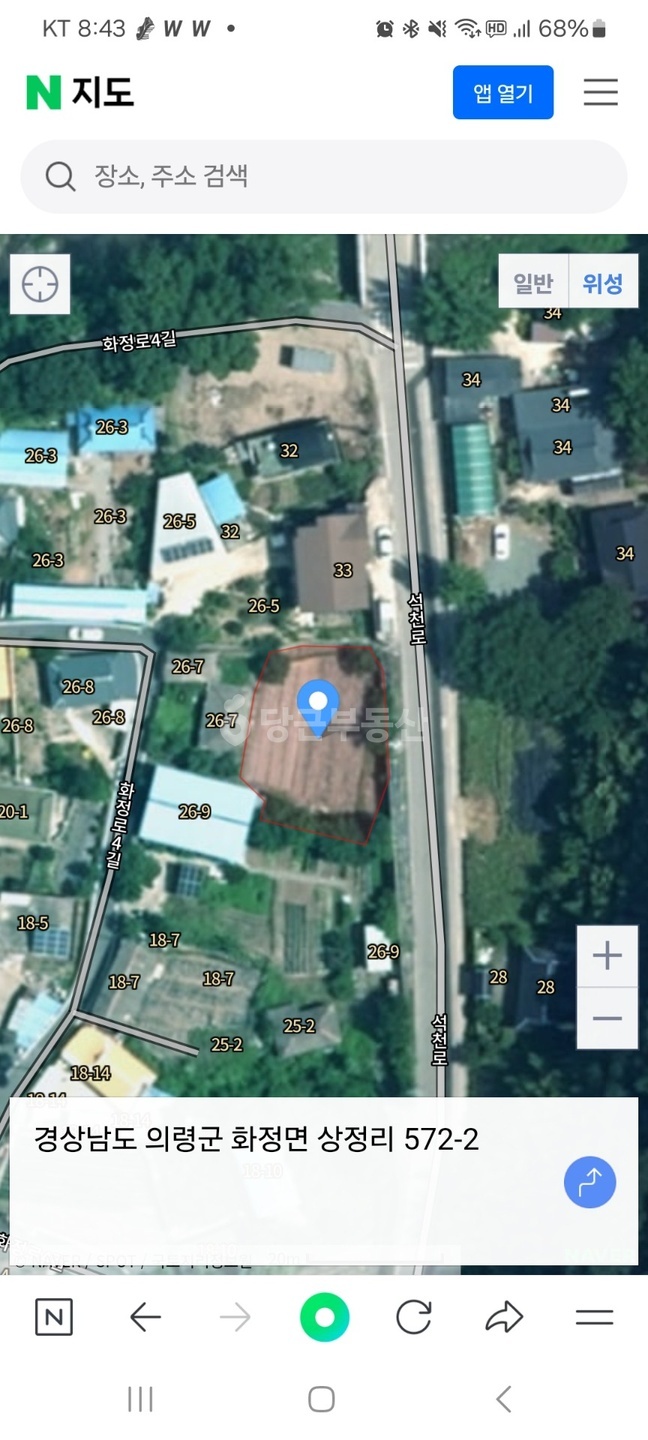Go to the phone home screen

point(321,1399)
